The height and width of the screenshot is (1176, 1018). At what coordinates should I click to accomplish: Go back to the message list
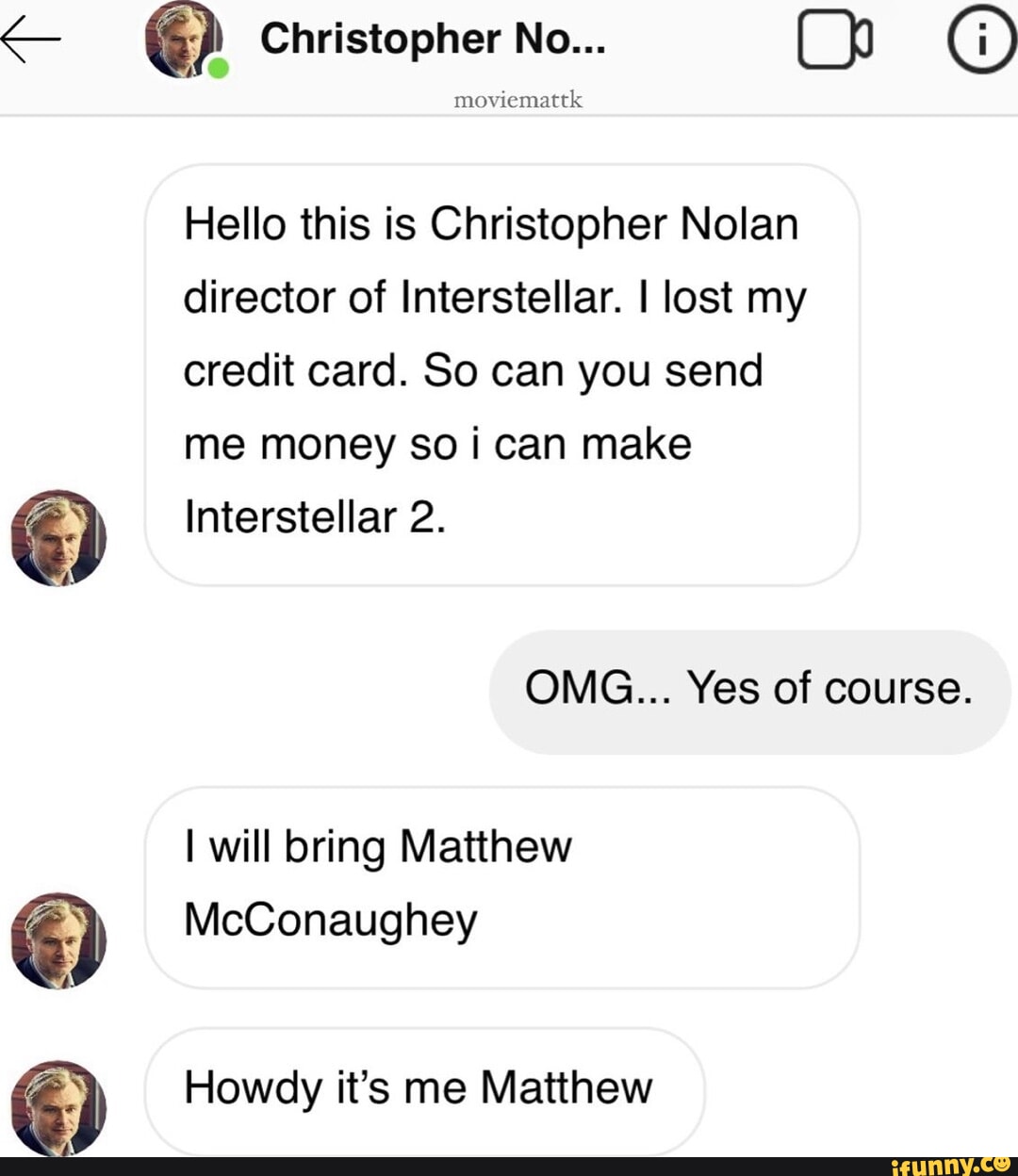pos(31,40)
